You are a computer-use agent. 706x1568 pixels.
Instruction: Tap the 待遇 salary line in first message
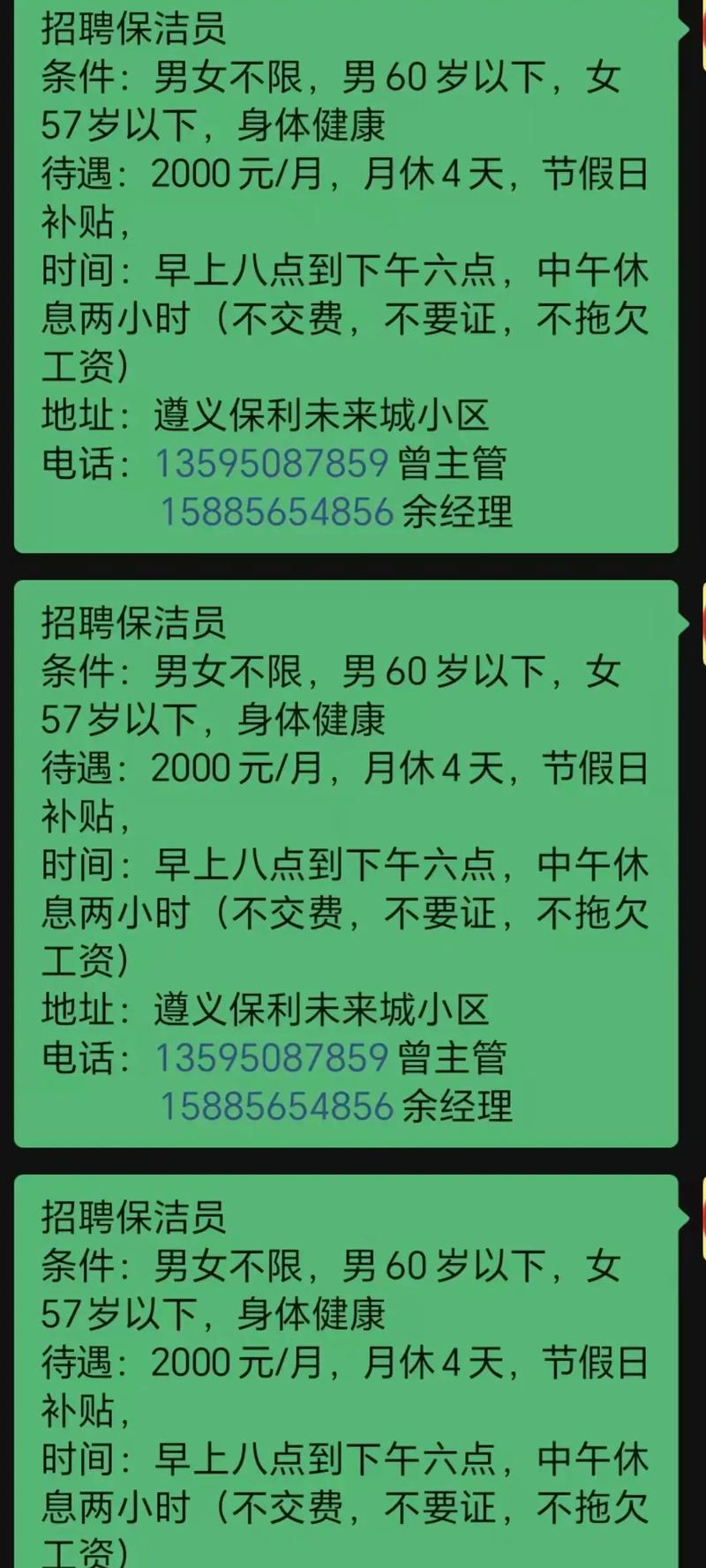[x=344, y=175]
